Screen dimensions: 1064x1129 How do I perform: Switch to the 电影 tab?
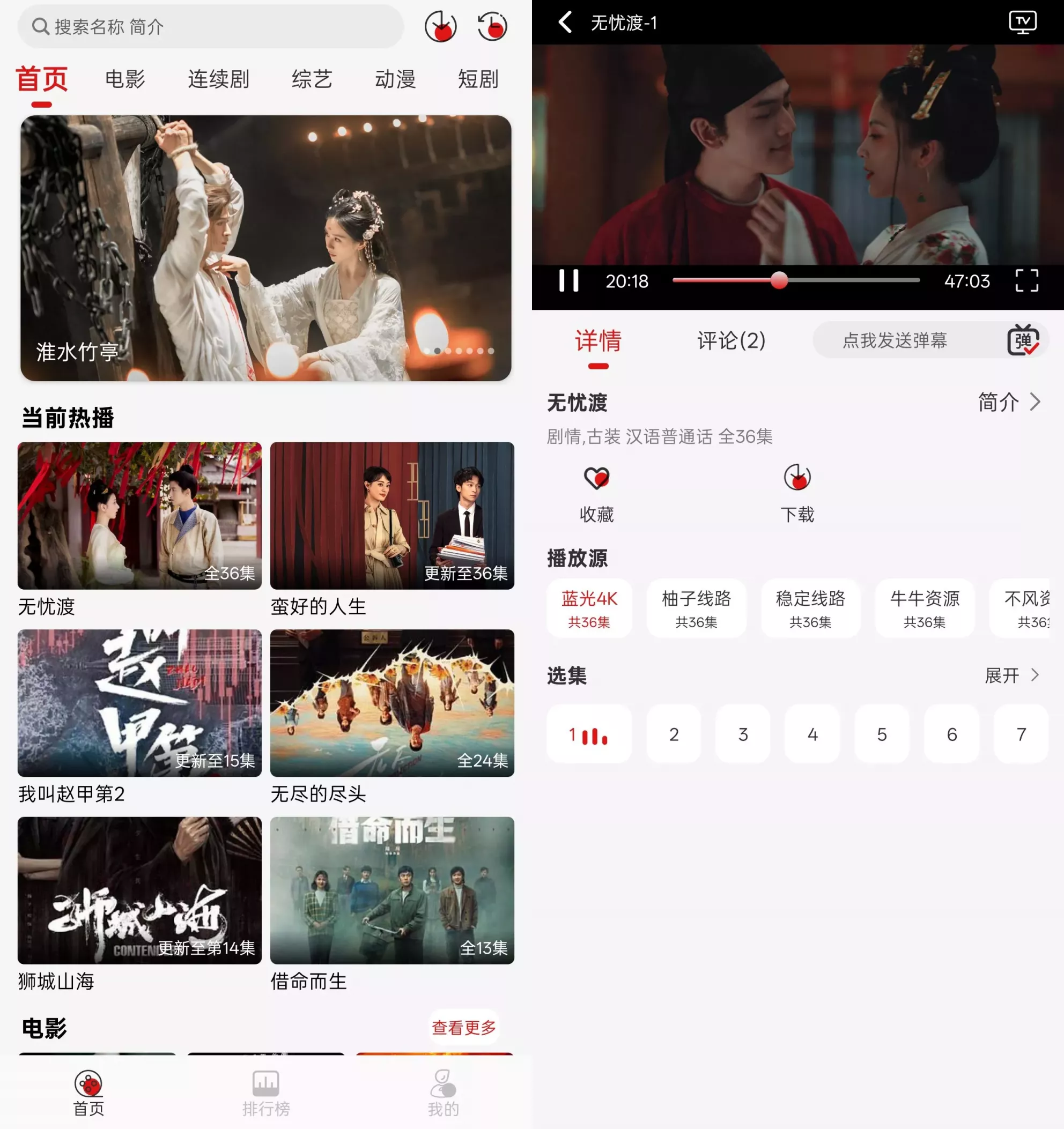tap(125, 79)
